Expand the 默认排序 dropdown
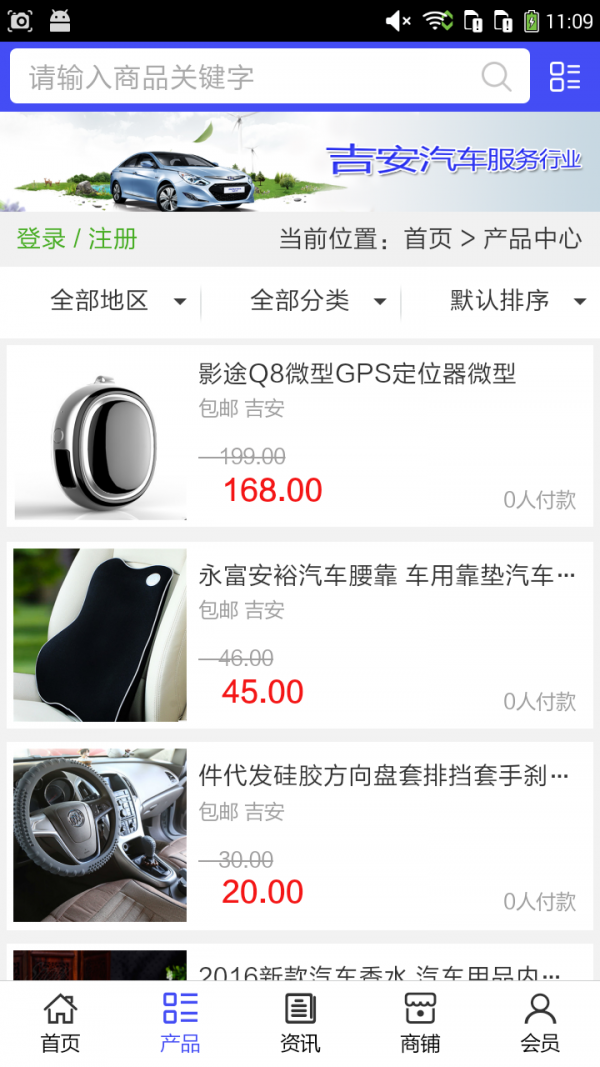Viewport: 600px width, 1067px height. point(517,300)
